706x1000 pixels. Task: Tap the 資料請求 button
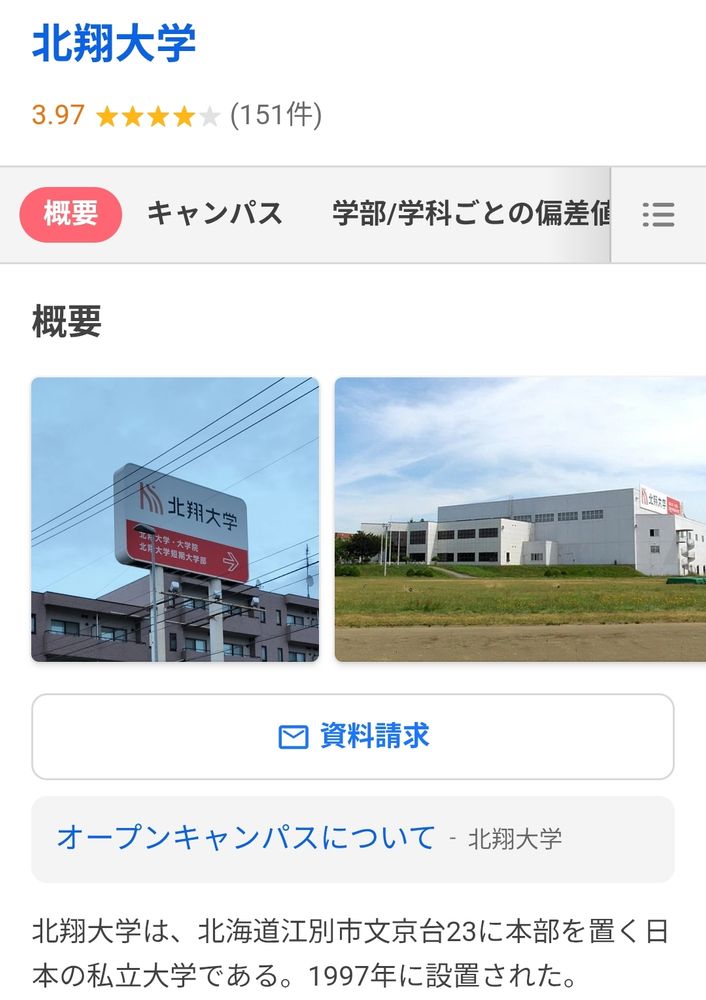[x=353, y=737]
